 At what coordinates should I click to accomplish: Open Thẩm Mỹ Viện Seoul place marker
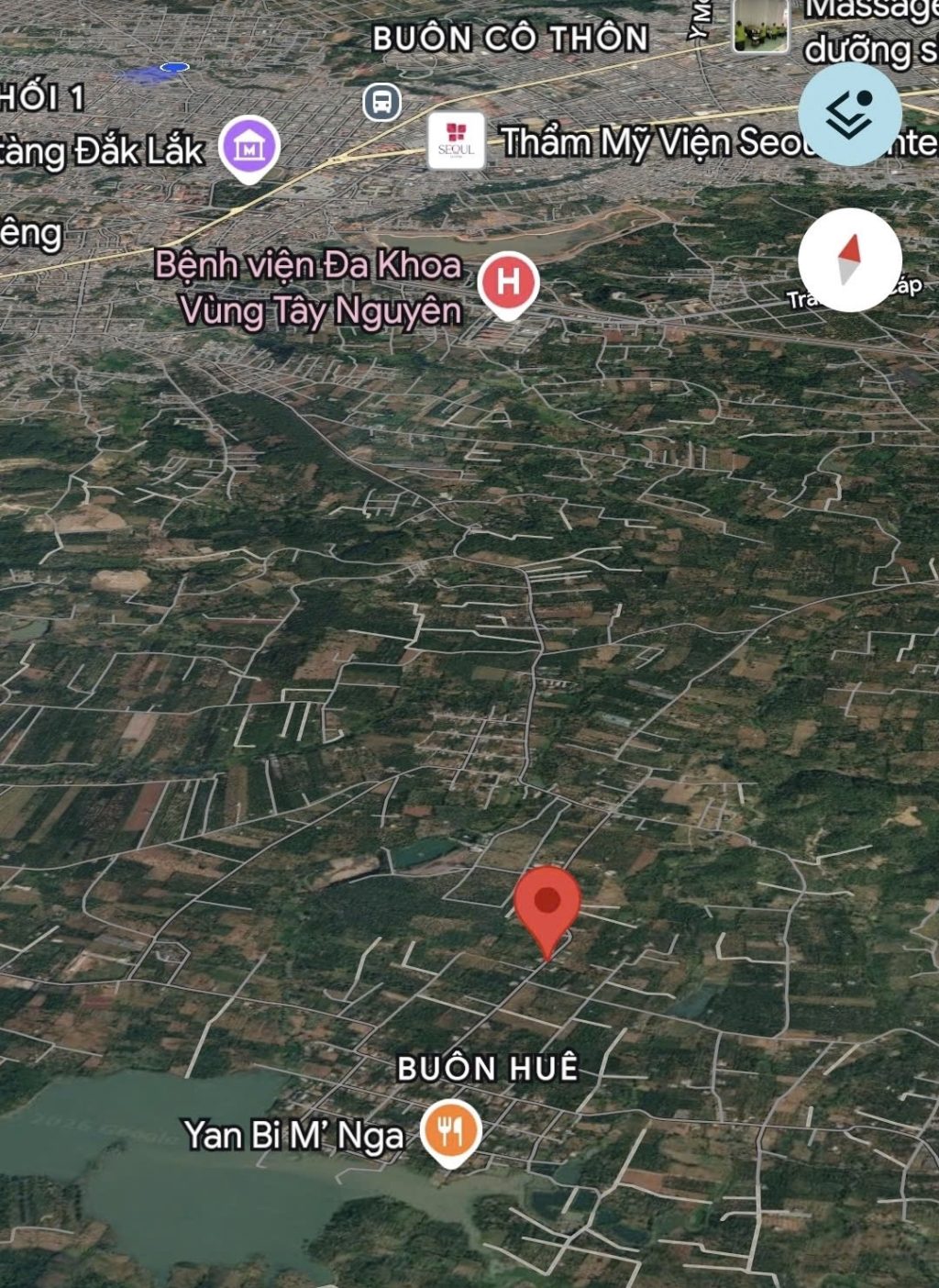coord(457,141)
